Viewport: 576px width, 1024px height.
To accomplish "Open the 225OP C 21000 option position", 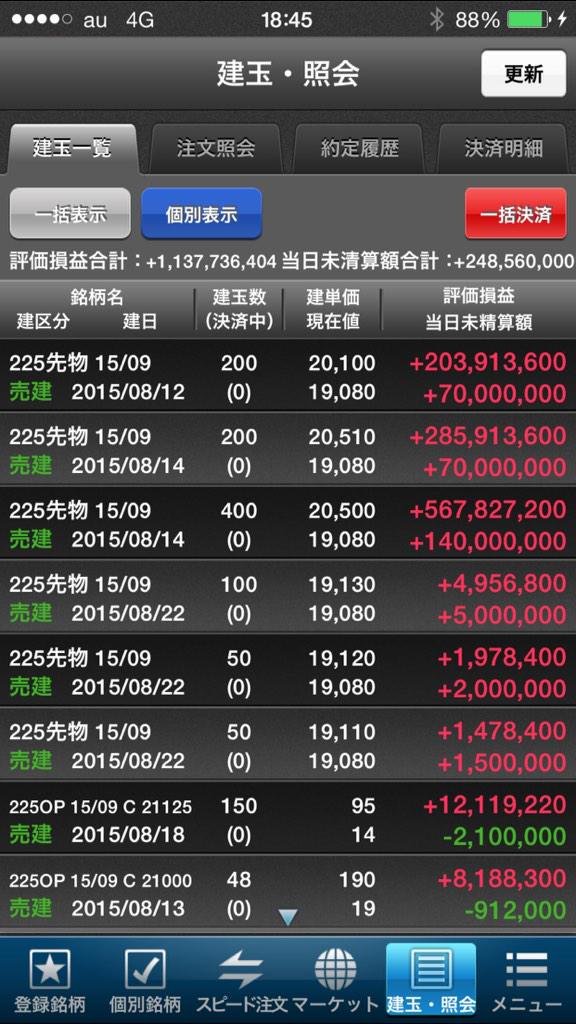I will tap(288, 893).
